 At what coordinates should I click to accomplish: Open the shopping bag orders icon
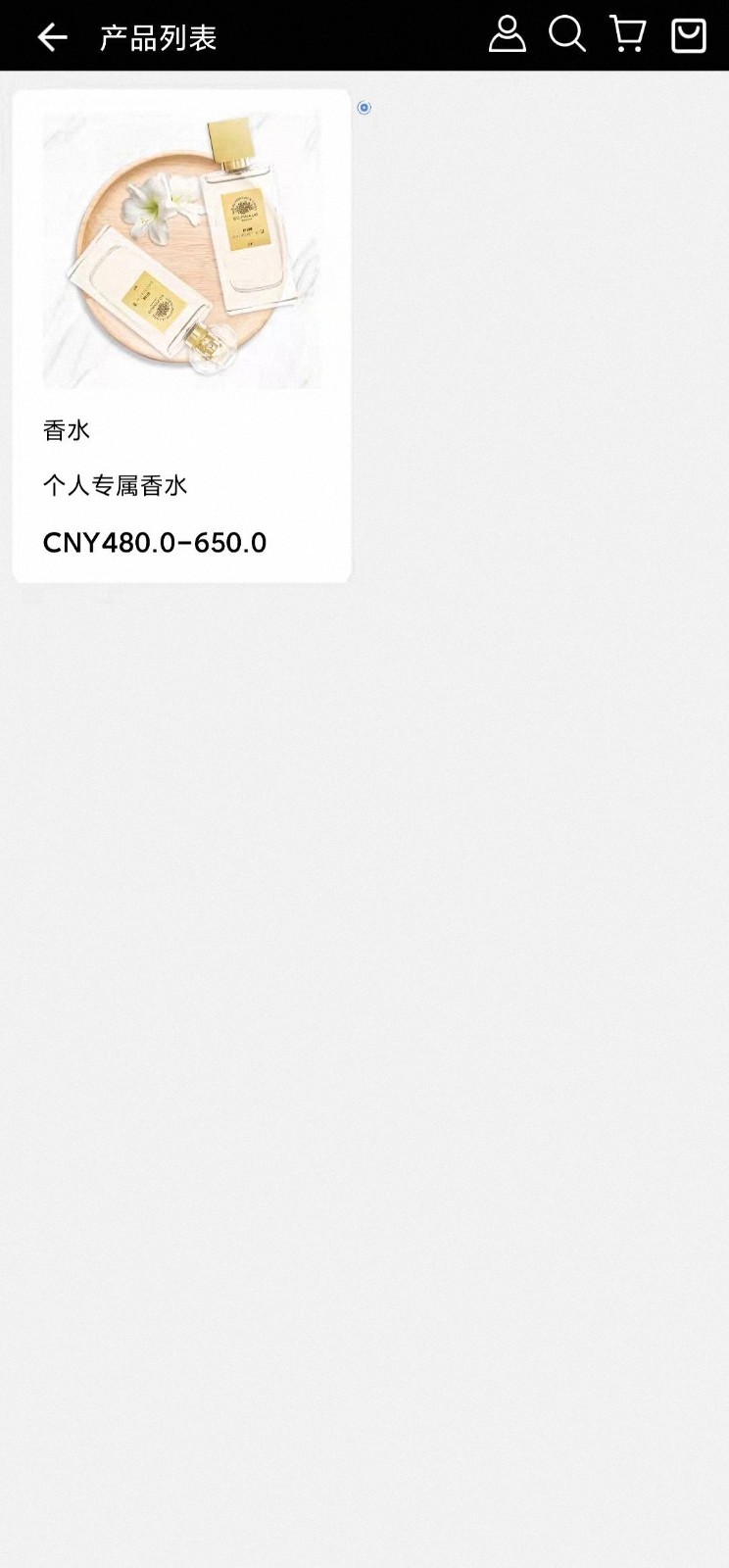pyautogui.click(x=689, y=35)
